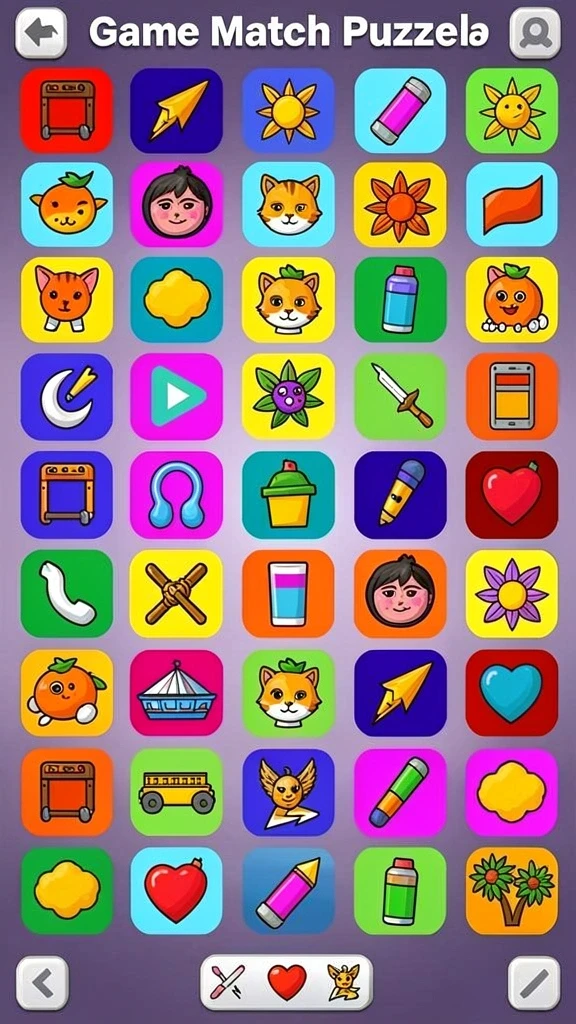
Task: Select the white crescent moon tile
Action: point(67,397)
